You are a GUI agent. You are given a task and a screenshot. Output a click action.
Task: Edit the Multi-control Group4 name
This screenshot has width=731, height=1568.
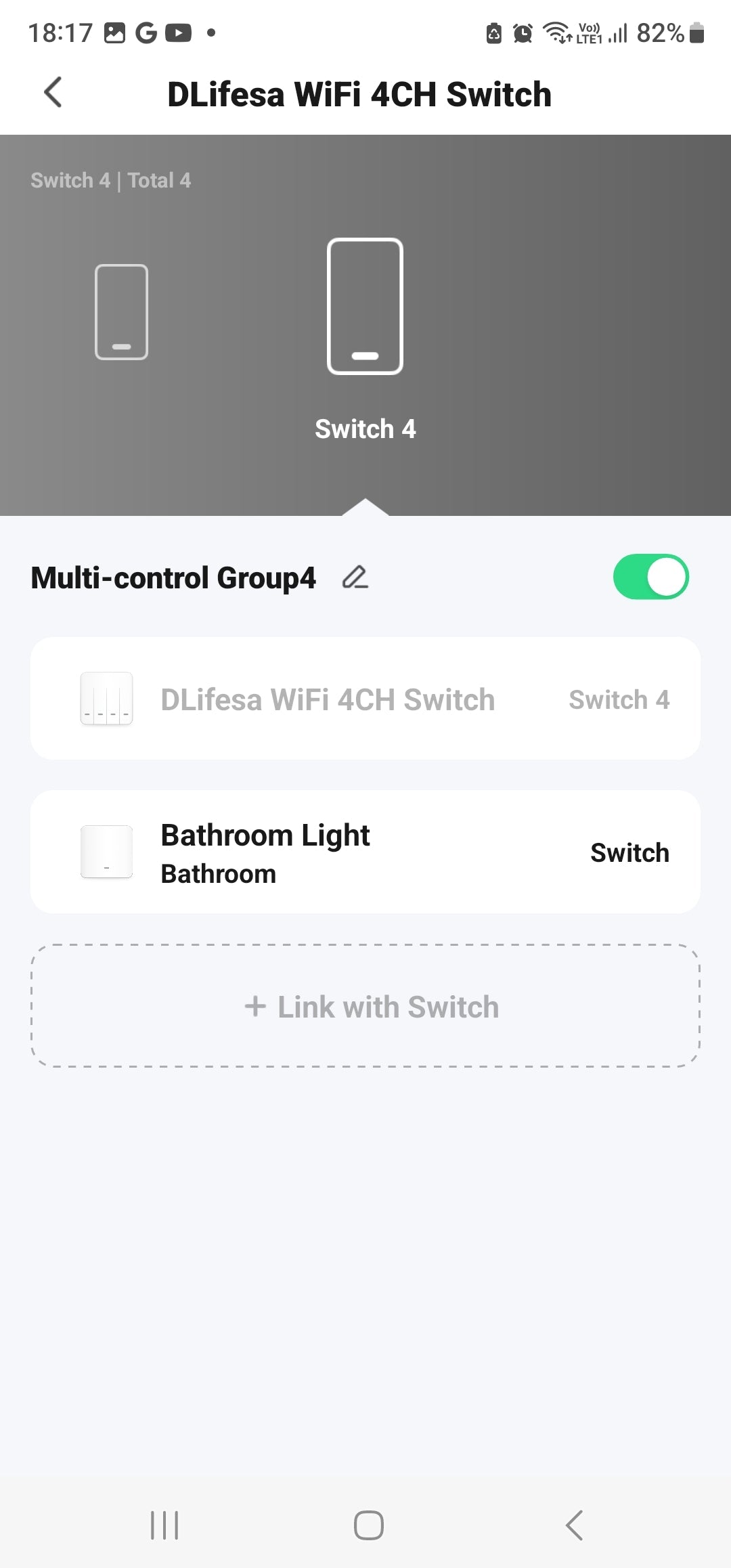(355, 578)
